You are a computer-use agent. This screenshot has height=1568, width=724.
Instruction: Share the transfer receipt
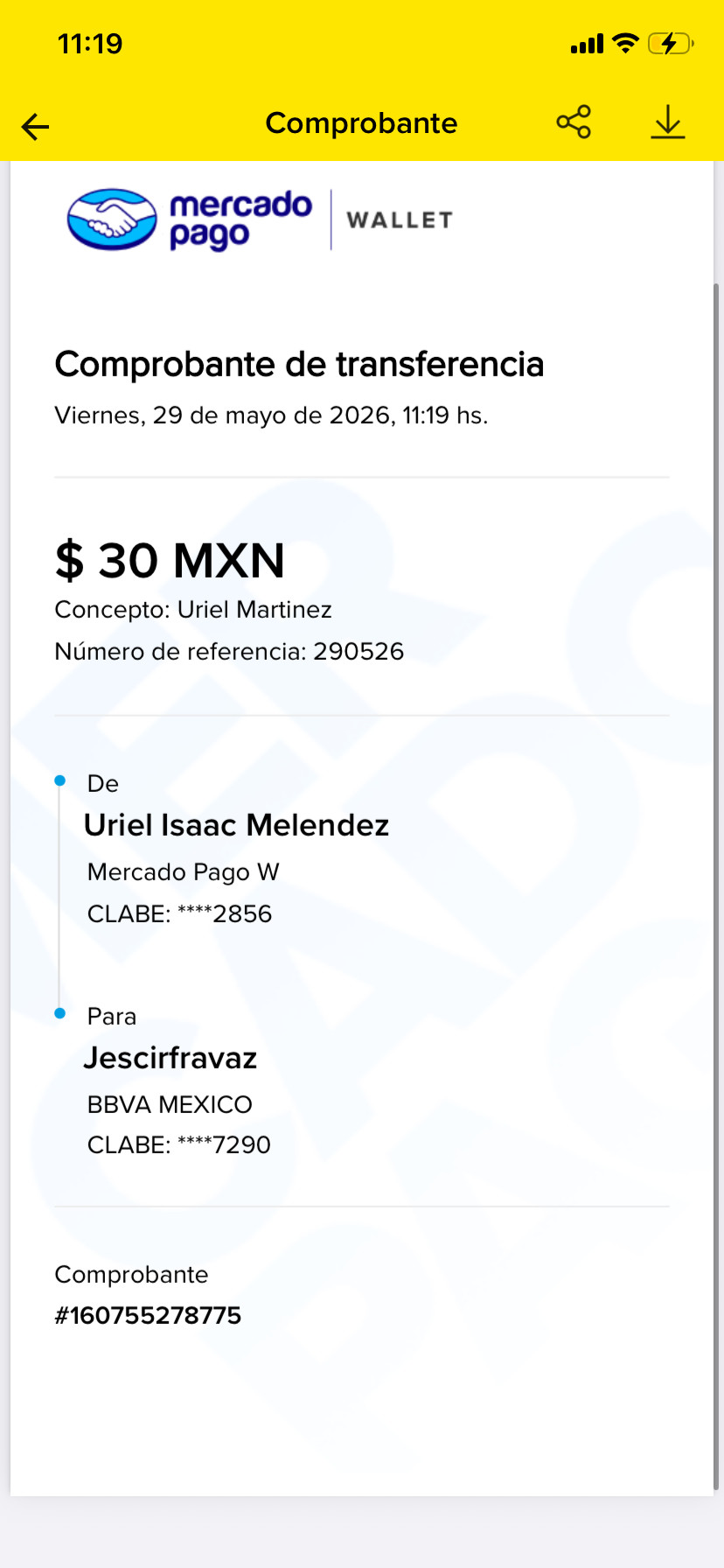click(574, 122)
